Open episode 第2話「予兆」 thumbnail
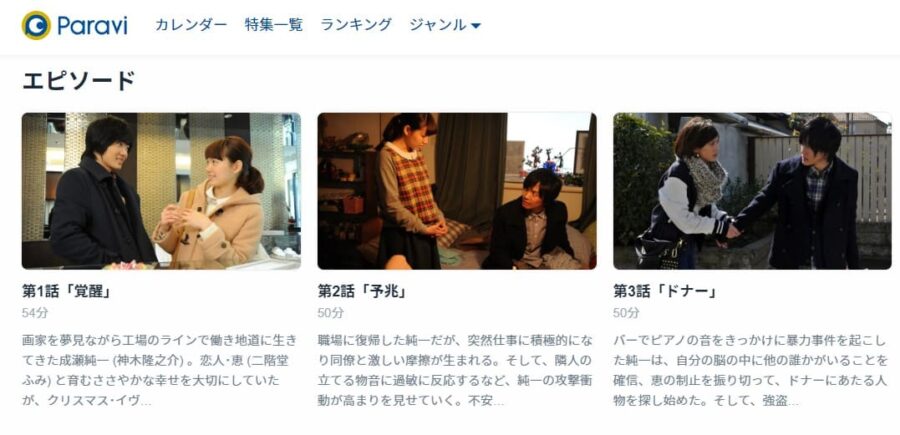 pyautogui.click(x=456, y=190)
